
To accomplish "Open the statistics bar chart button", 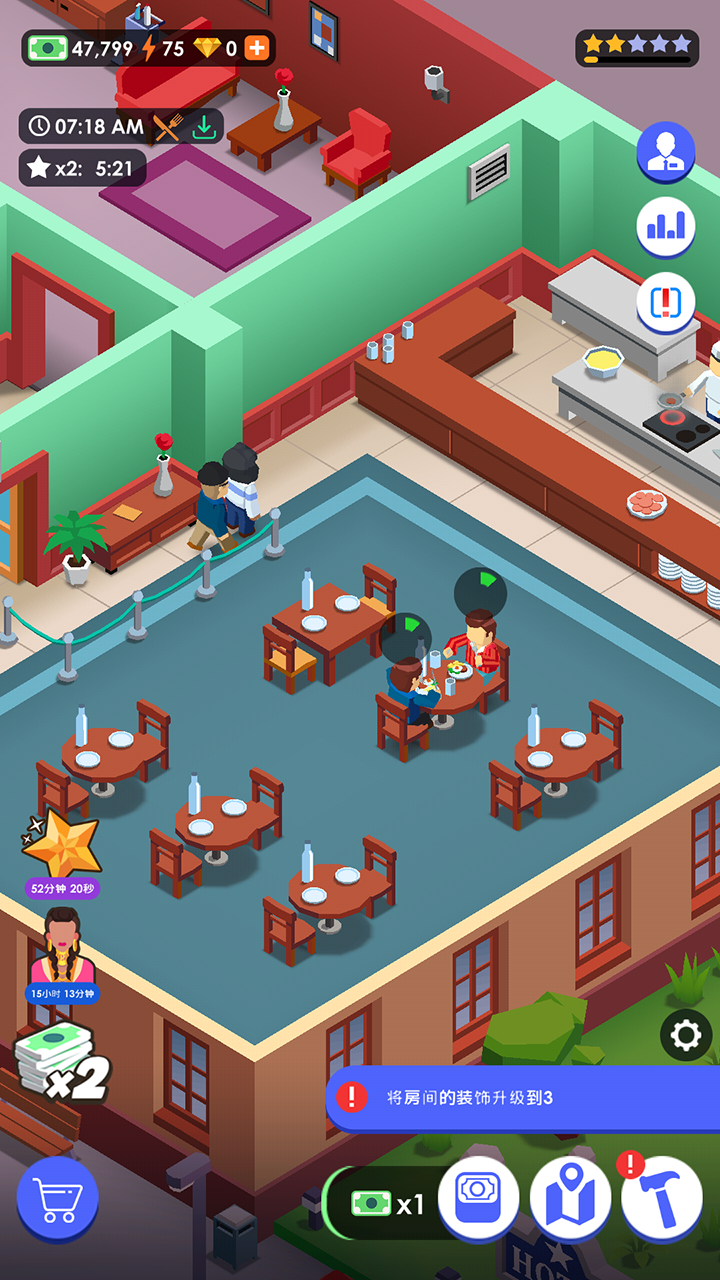I will [x=665, y=226].
